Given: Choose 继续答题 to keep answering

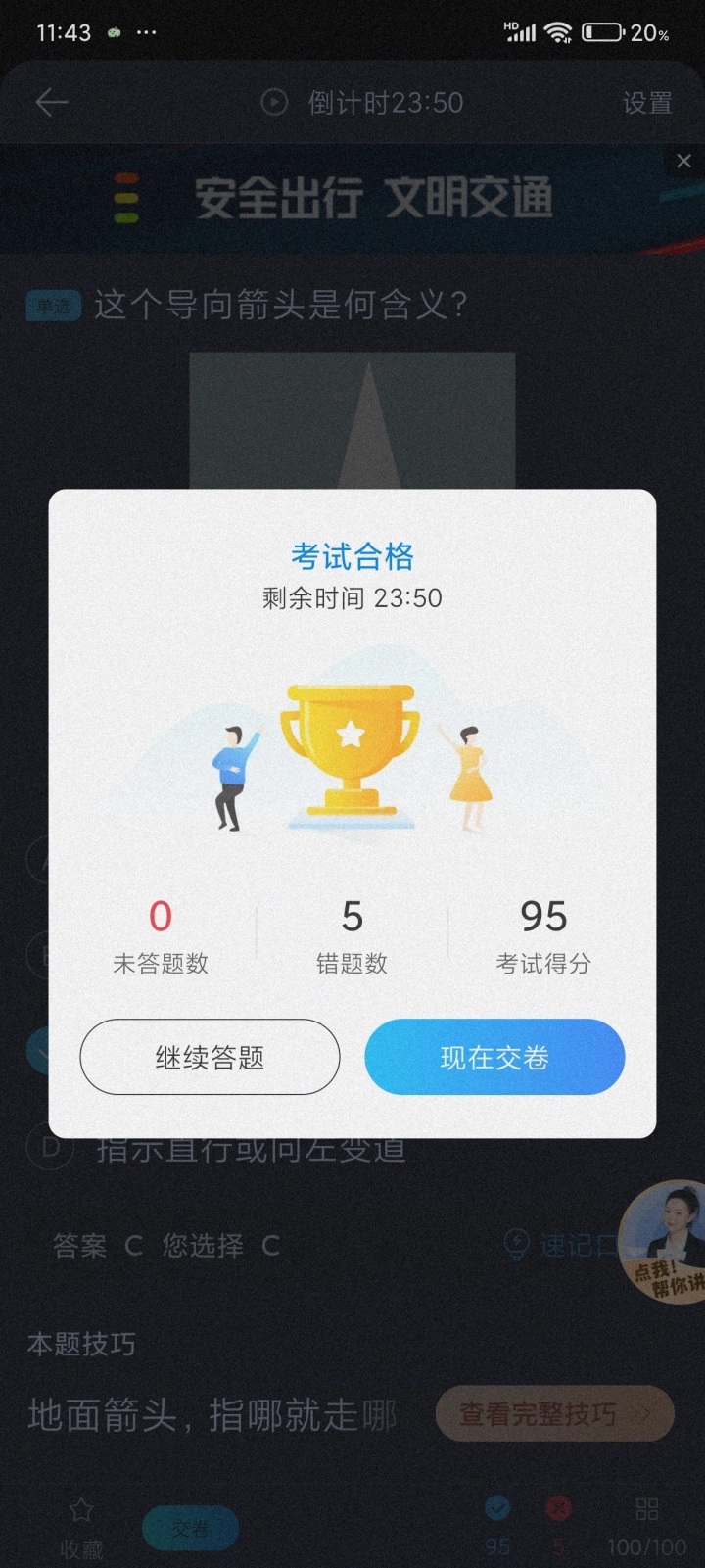Looking at the screenshot, I should click(210, 1057).
